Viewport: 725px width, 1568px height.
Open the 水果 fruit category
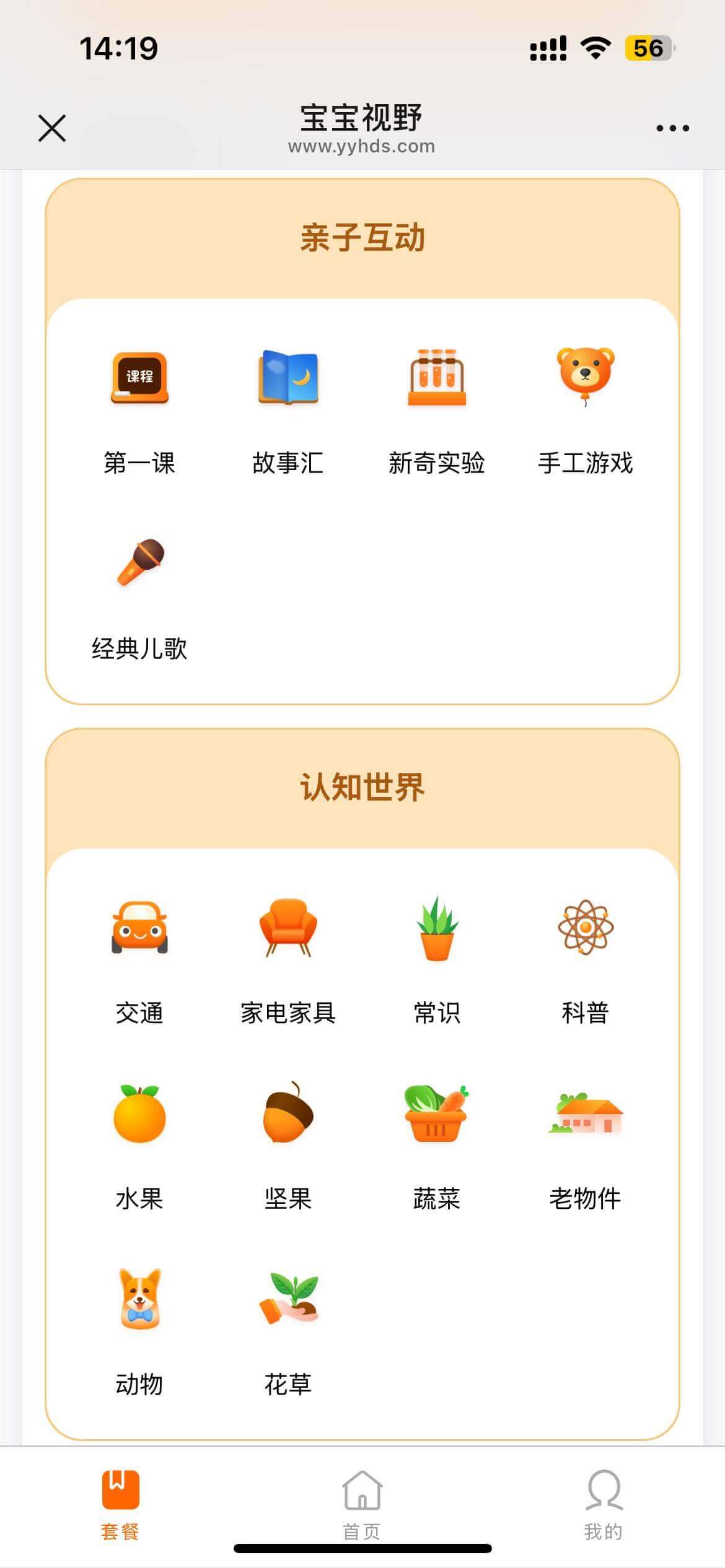click(x=139, y=1144)
